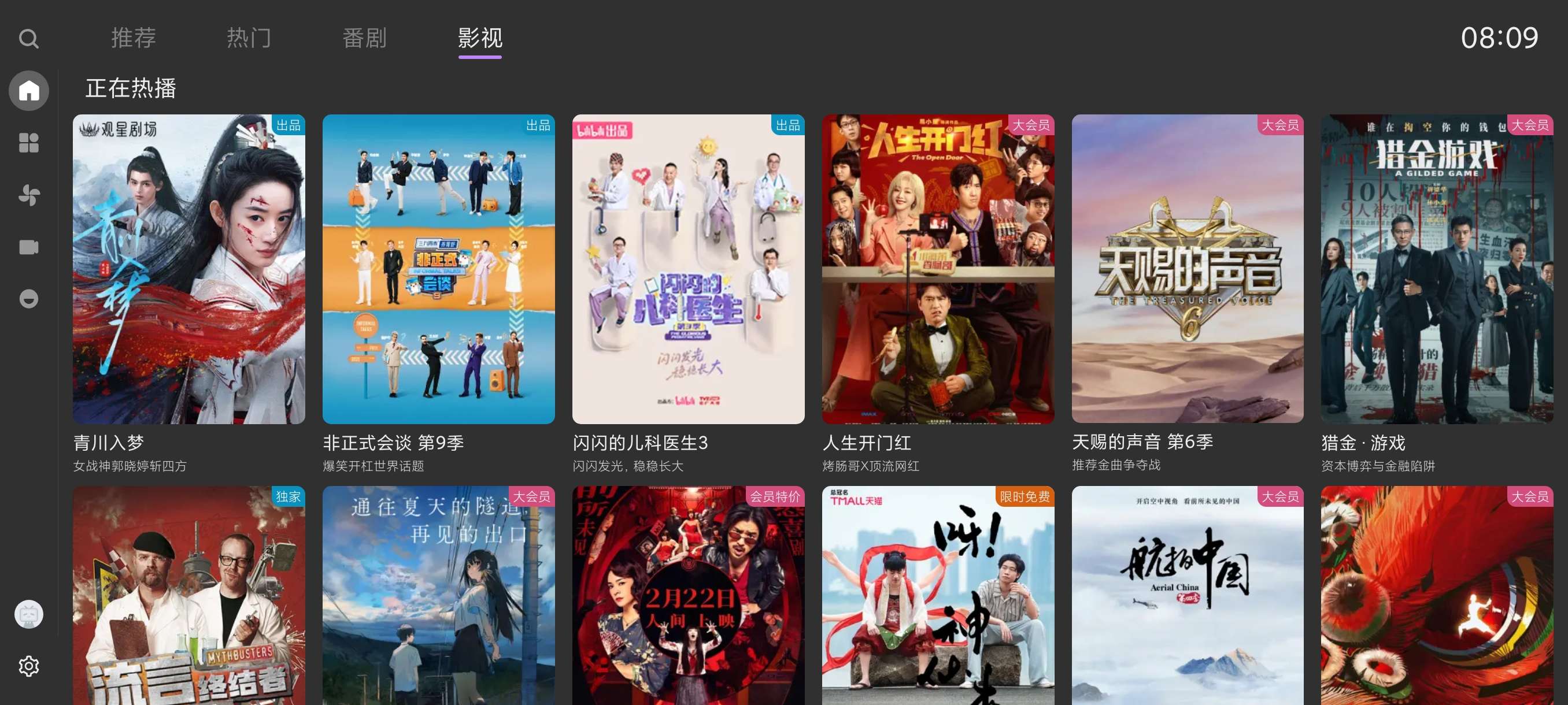Open the 通往夏天的隧道 anime card
The image size is (1568, 705).
click(438, 596)
